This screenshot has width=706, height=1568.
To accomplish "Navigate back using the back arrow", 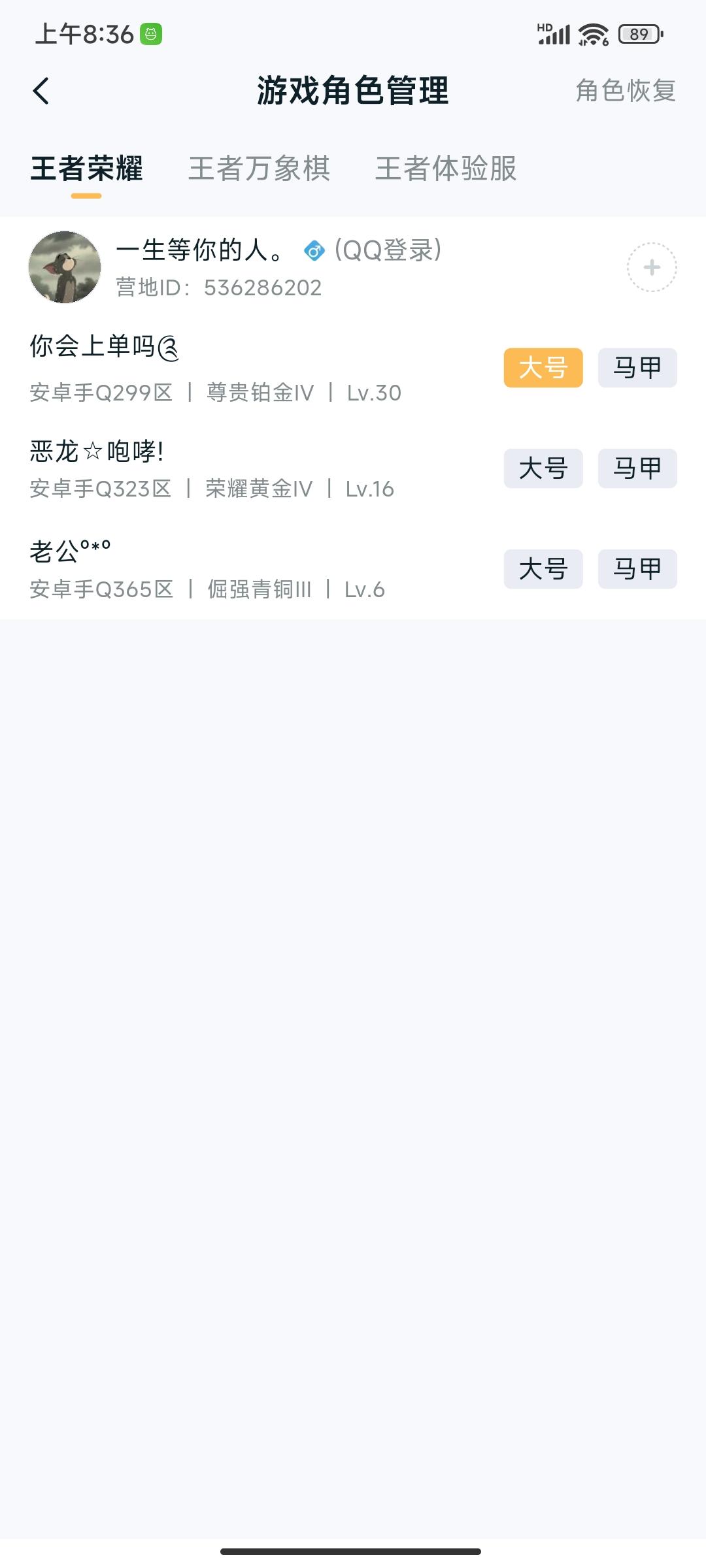I will click(41, 91).
